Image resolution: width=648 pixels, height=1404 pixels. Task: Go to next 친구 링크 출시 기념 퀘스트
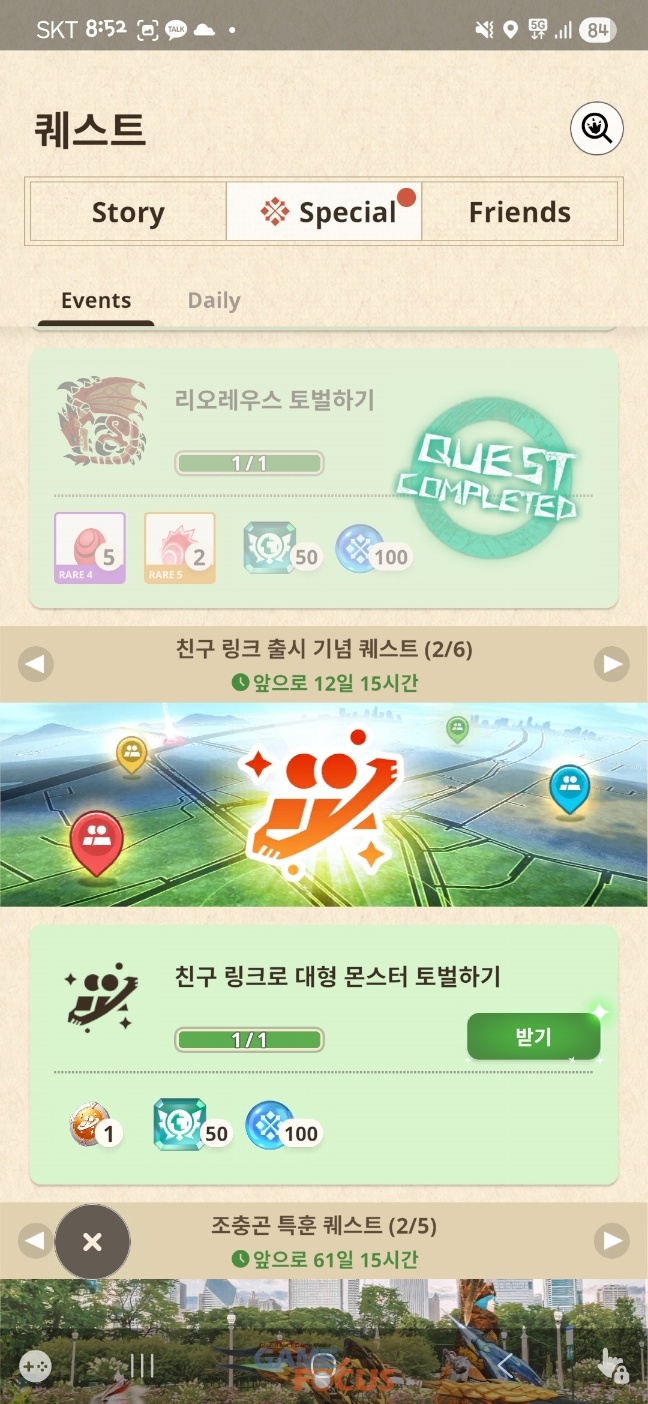611,664
